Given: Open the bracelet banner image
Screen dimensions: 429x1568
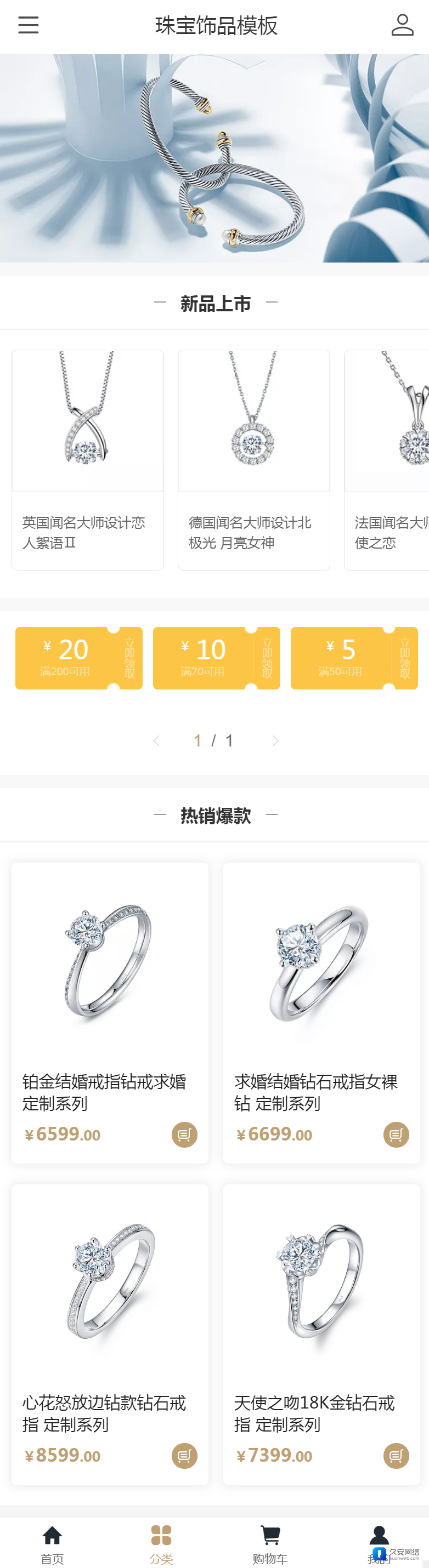Looking at the screenshot, I should point(214,158).
